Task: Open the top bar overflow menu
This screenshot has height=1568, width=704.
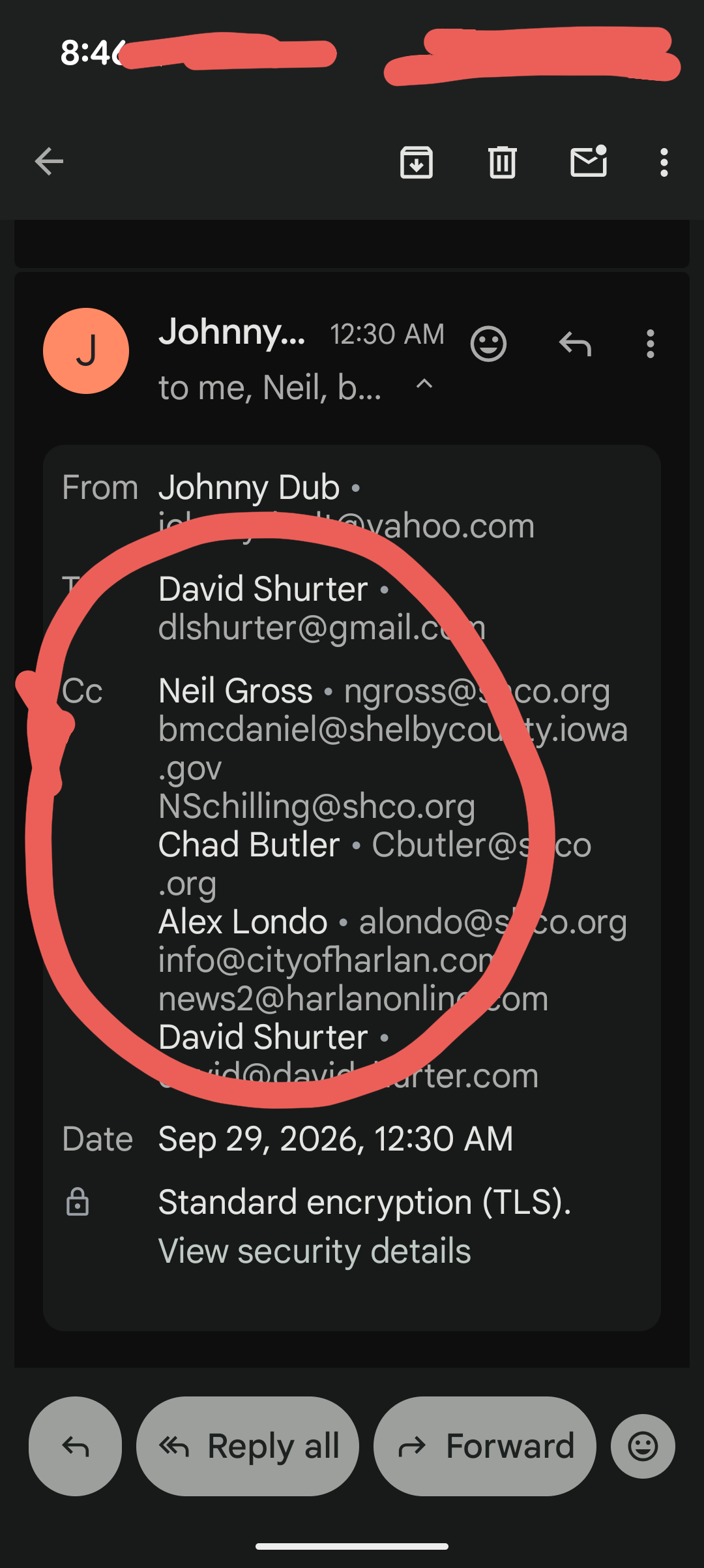Action: (x=664, y=162)
